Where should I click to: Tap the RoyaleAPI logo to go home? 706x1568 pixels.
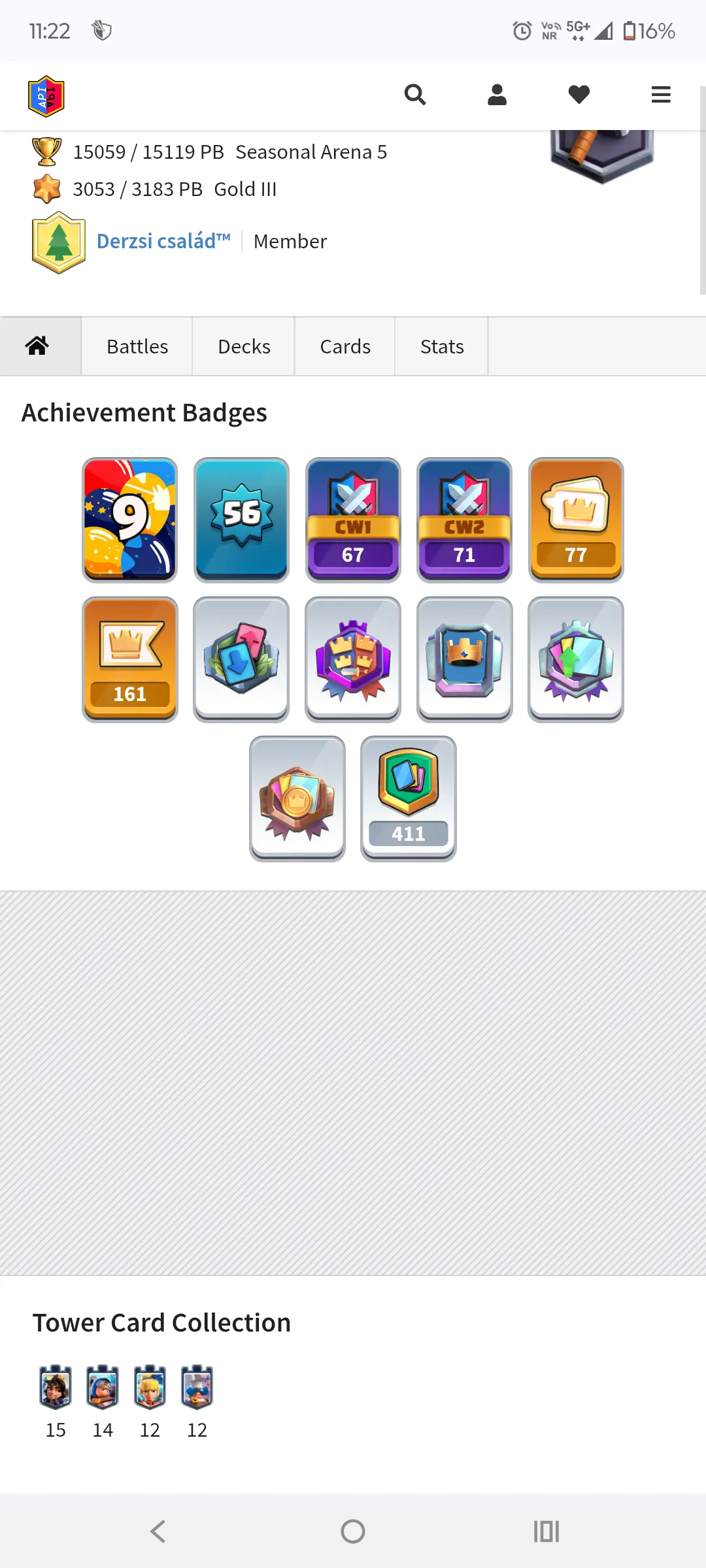coord(46,97)
